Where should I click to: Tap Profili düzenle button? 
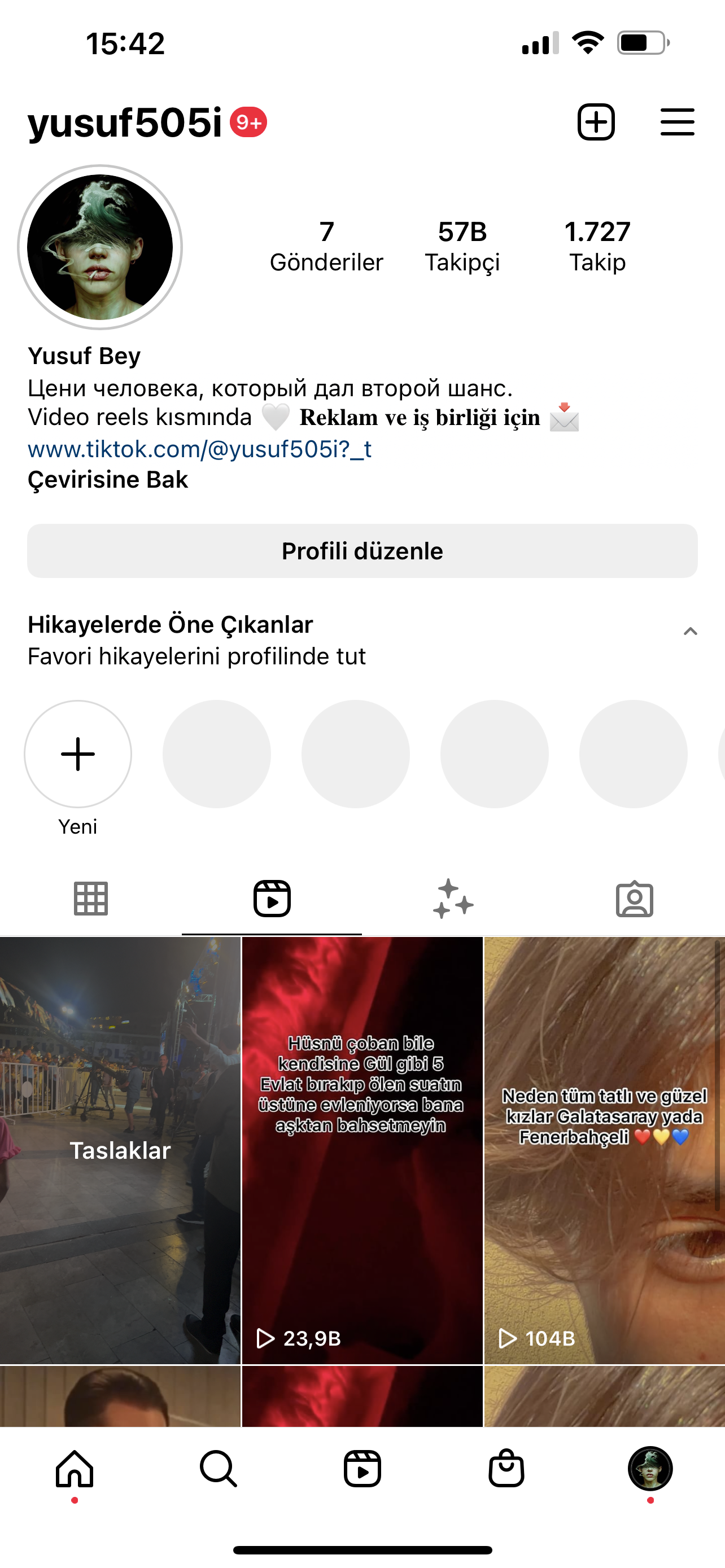[362, 551]
